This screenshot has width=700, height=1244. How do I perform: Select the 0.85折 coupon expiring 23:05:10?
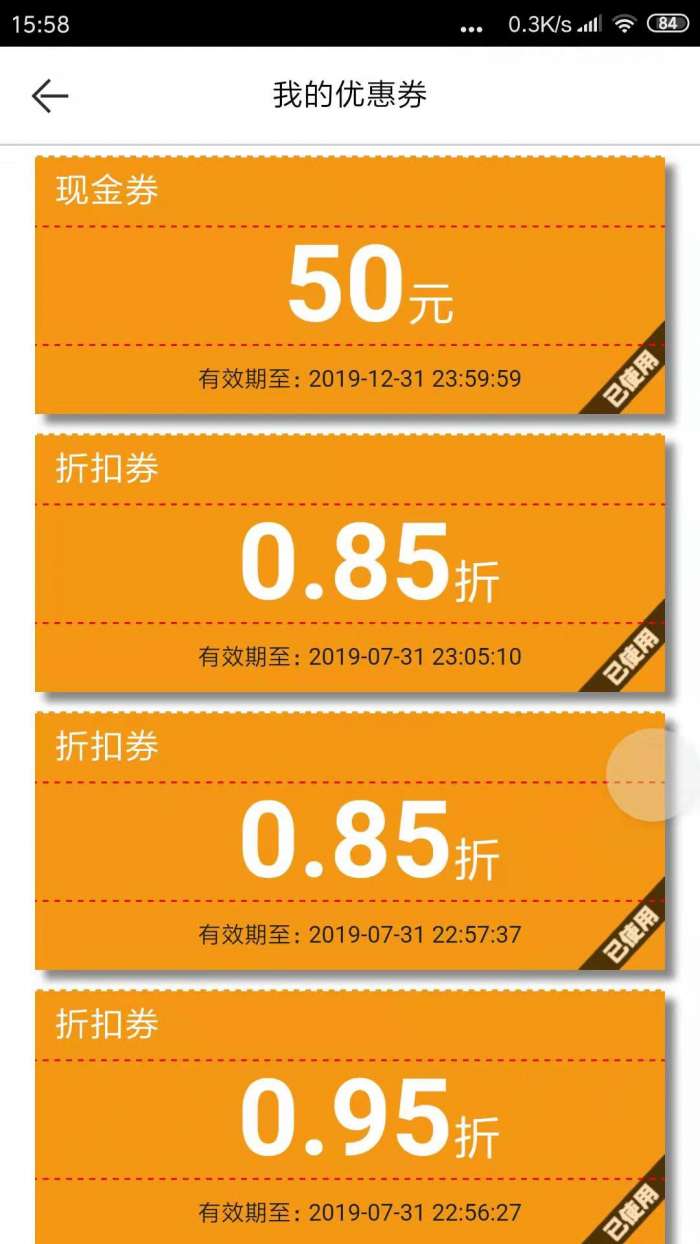(350, 563)
